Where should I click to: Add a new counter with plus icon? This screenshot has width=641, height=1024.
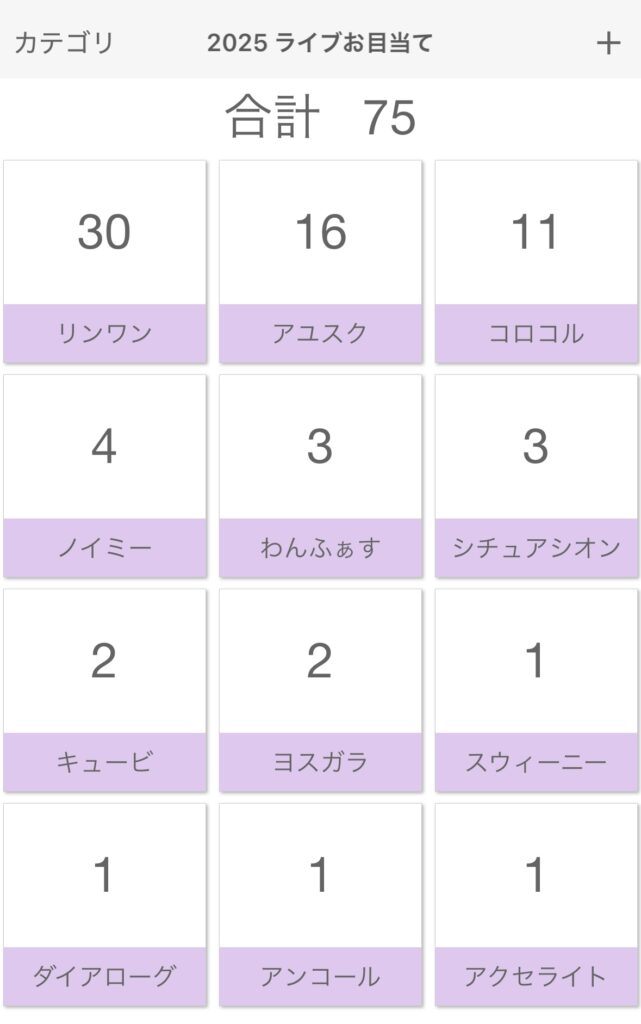tap(608, 43)
